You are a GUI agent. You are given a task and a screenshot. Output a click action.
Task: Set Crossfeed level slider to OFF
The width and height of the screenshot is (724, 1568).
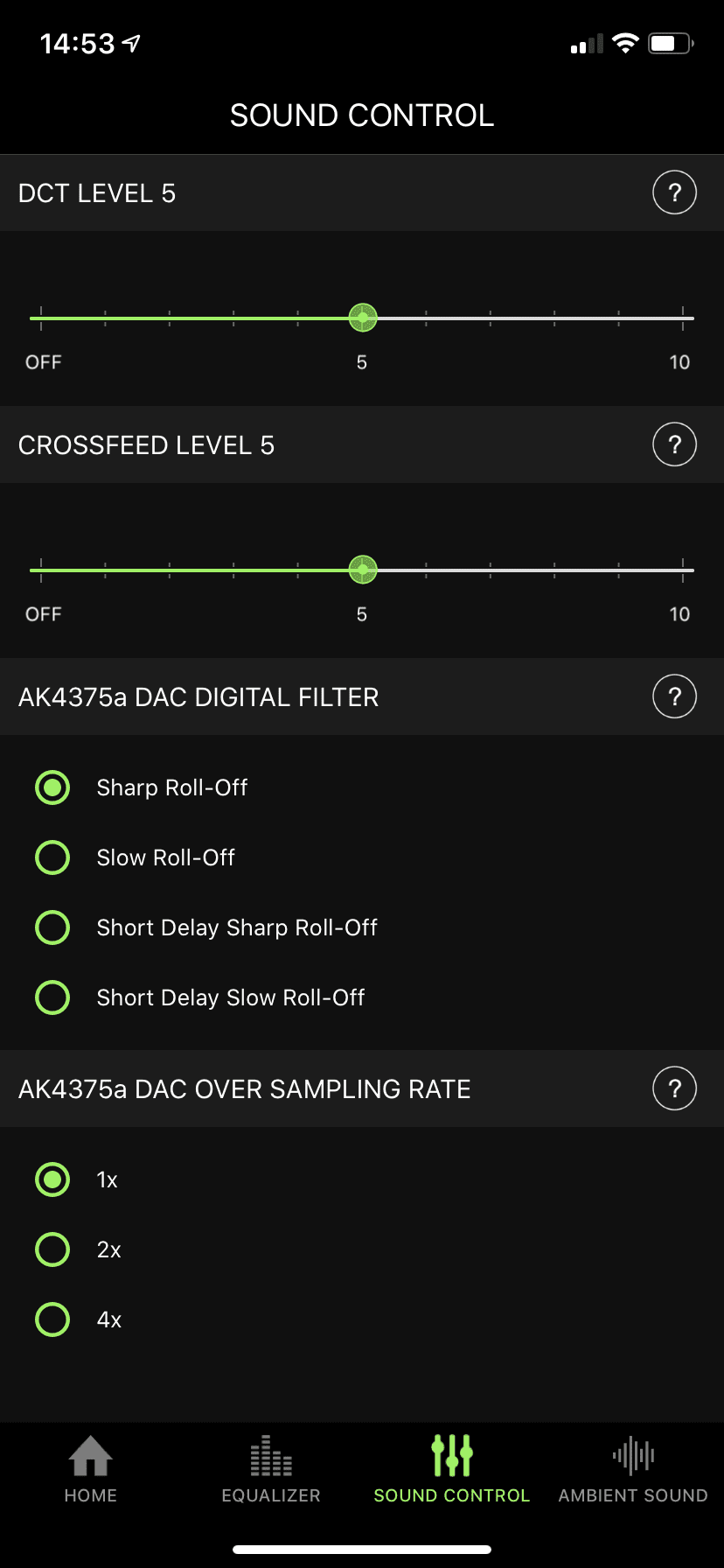pos(41,570)
